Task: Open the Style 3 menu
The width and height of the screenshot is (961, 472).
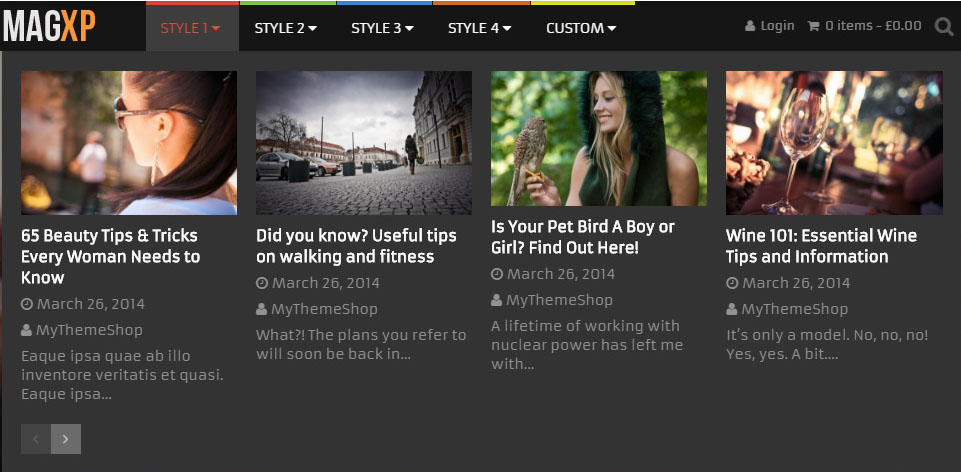Action: click(x=382, y=28)
